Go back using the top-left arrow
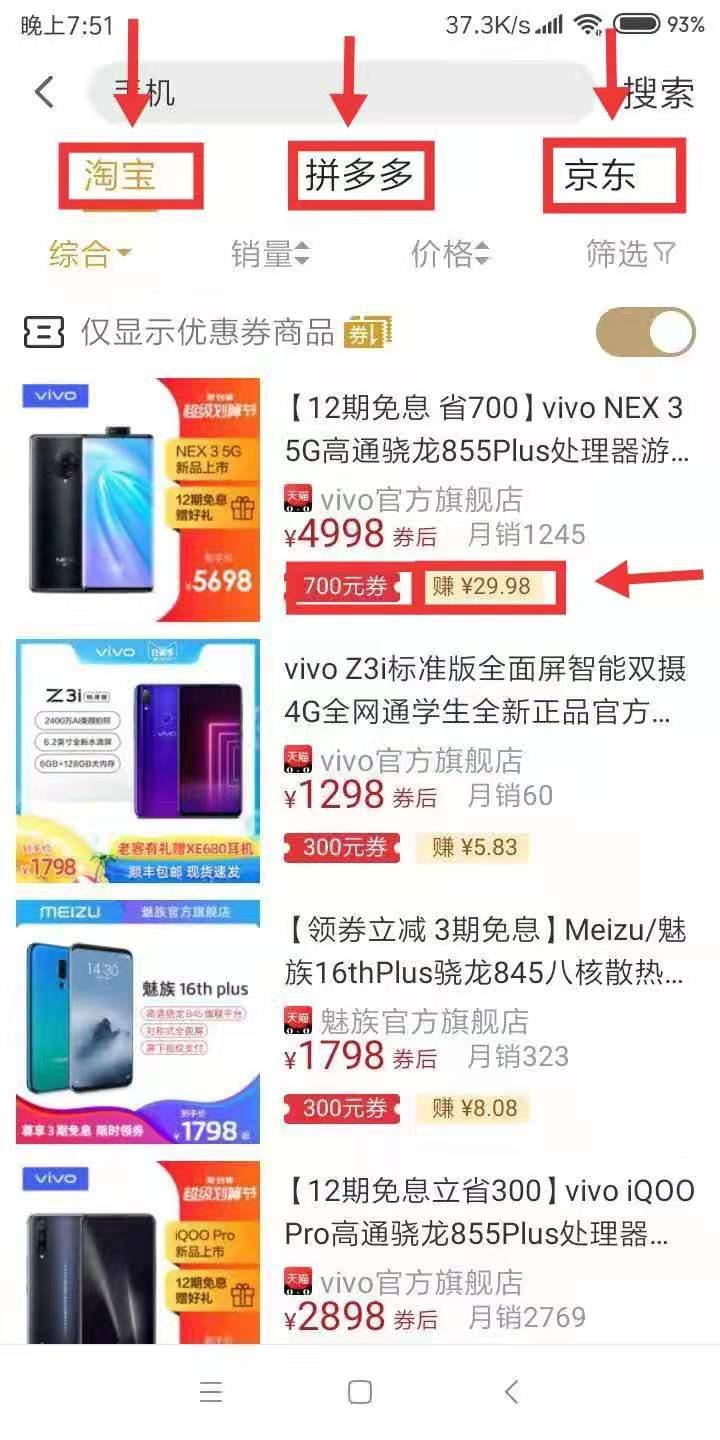The image size is (720, 1440). point(44,93)
